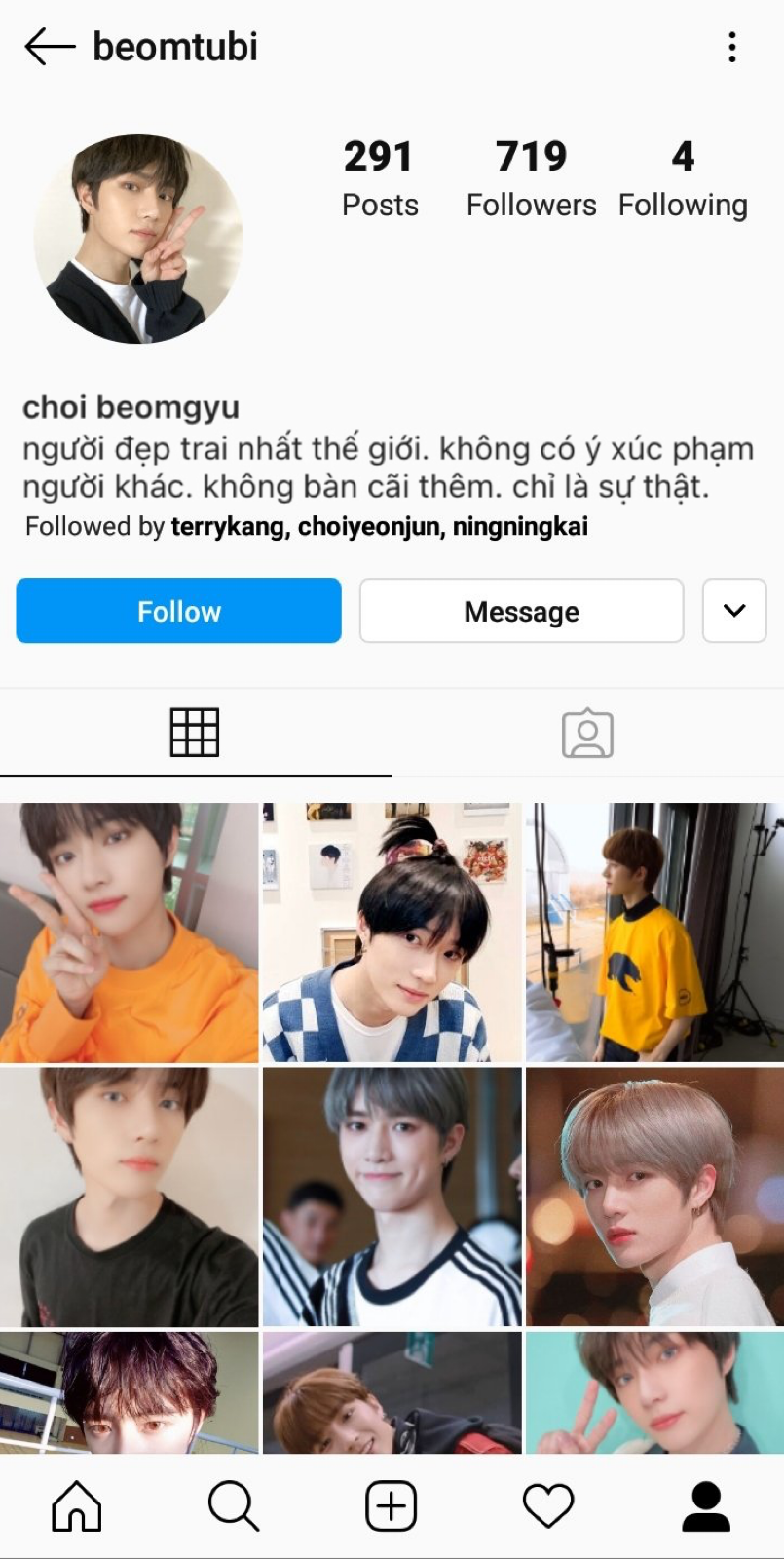Go to my own profile tab

[706, 1506]
